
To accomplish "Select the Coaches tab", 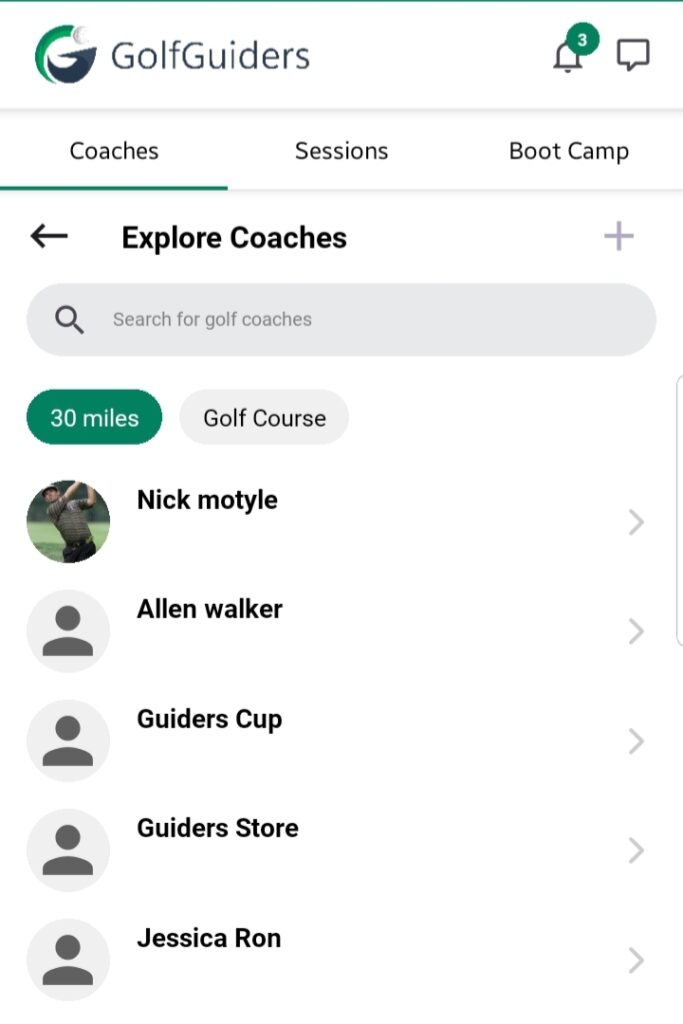I will point(114,151).
